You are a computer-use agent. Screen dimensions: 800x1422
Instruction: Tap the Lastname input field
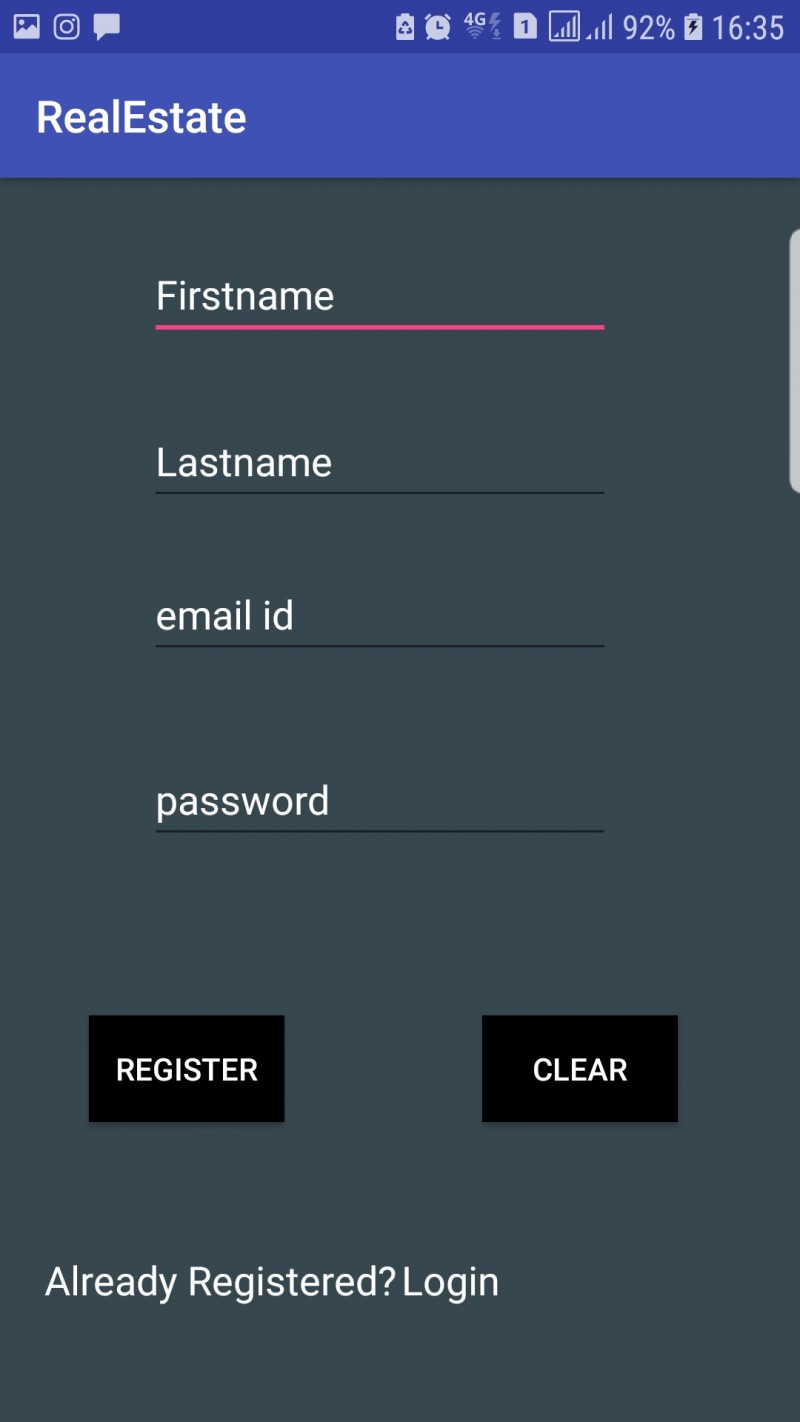380,464
